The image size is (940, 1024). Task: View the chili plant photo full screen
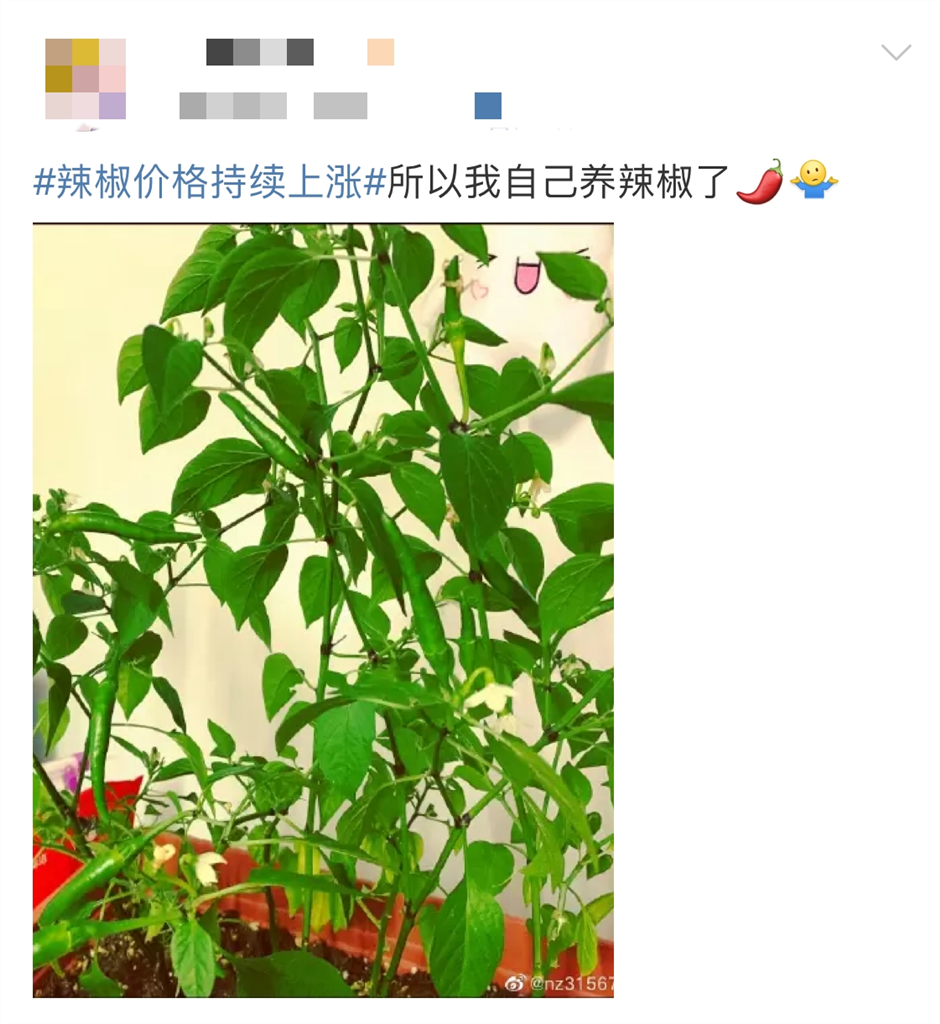(x=323, y=610)
